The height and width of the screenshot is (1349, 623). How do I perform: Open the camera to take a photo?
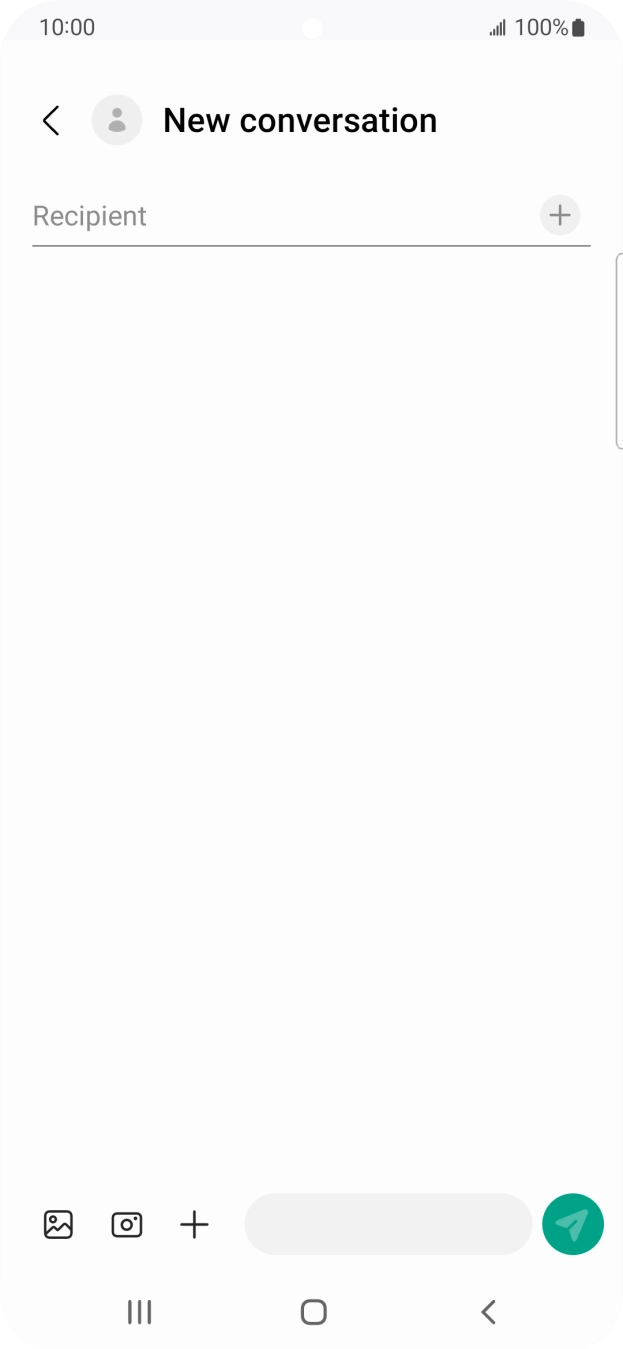(x=127, y=1224)
